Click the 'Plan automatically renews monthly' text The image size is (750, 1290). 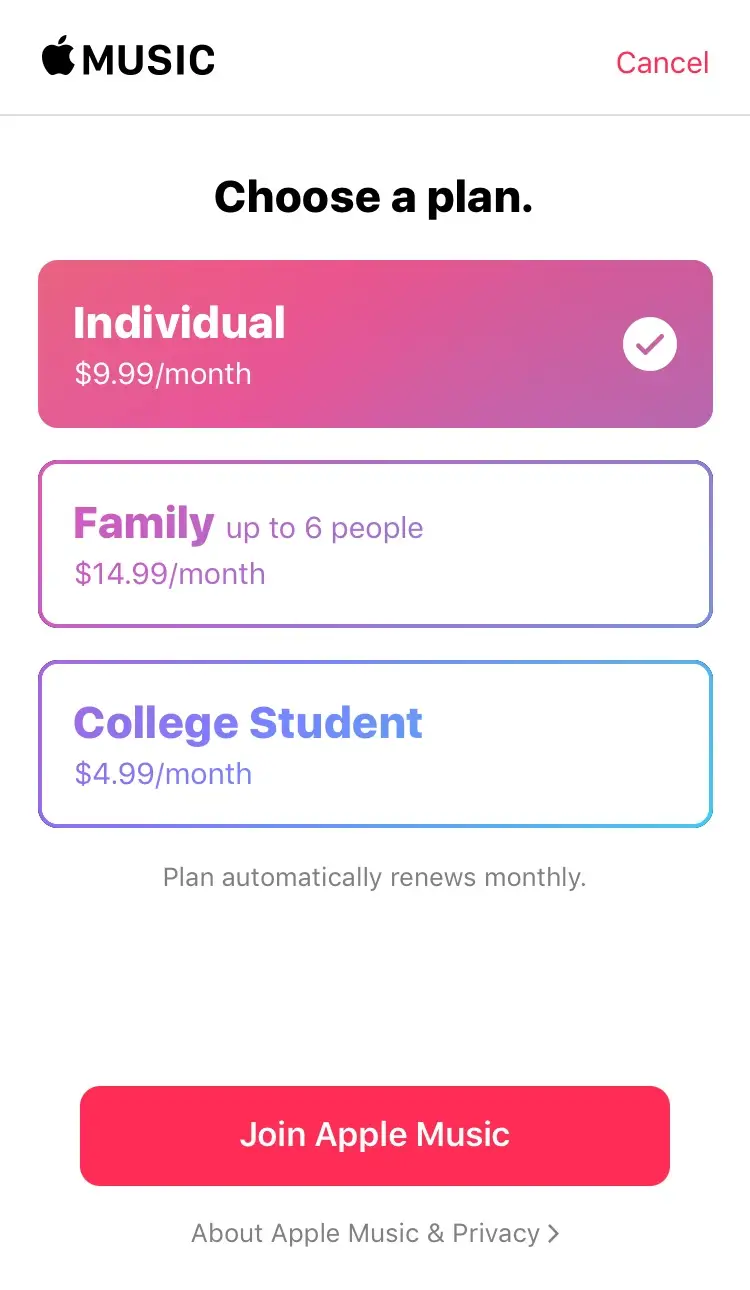[375, 877]
